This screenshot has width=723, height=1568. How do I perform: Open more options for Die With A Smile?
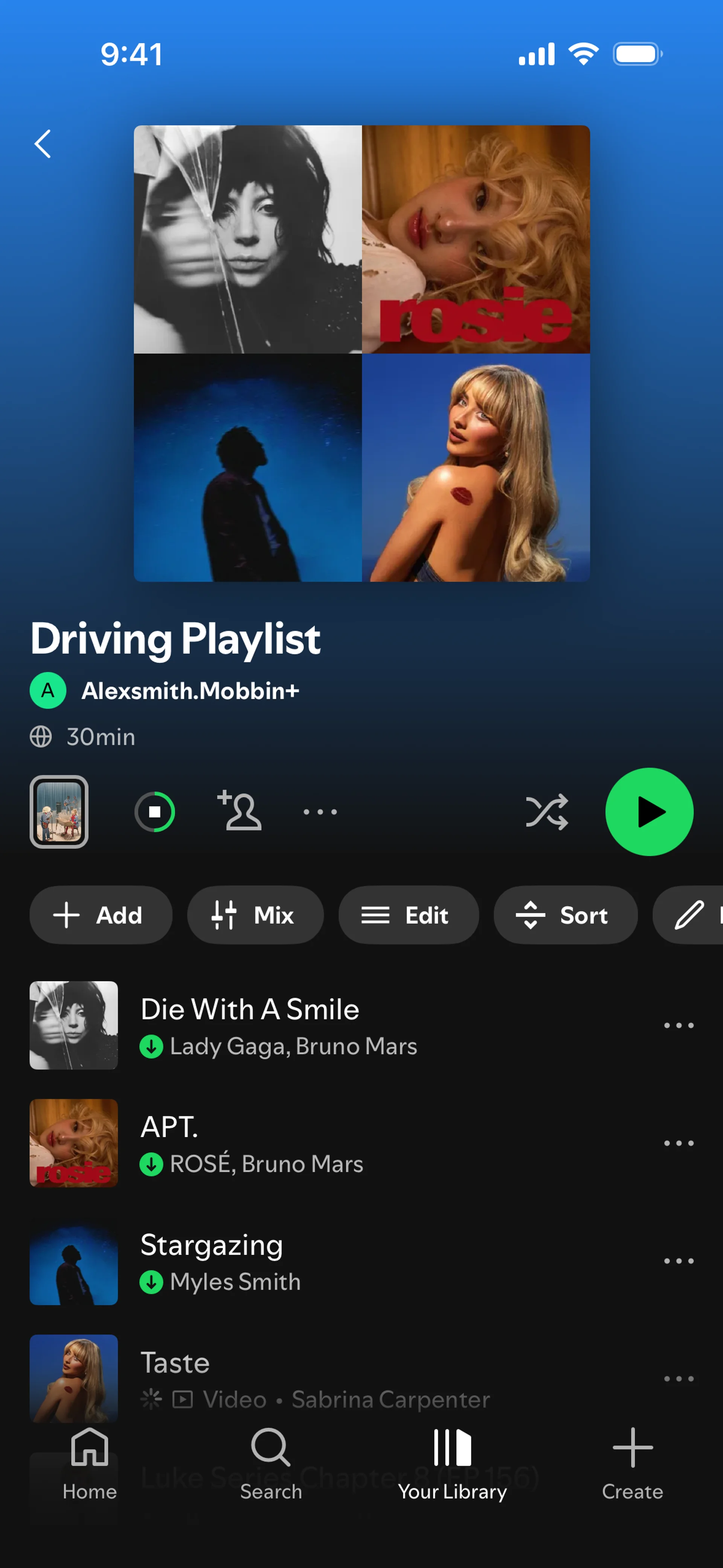pos(679,1025)
